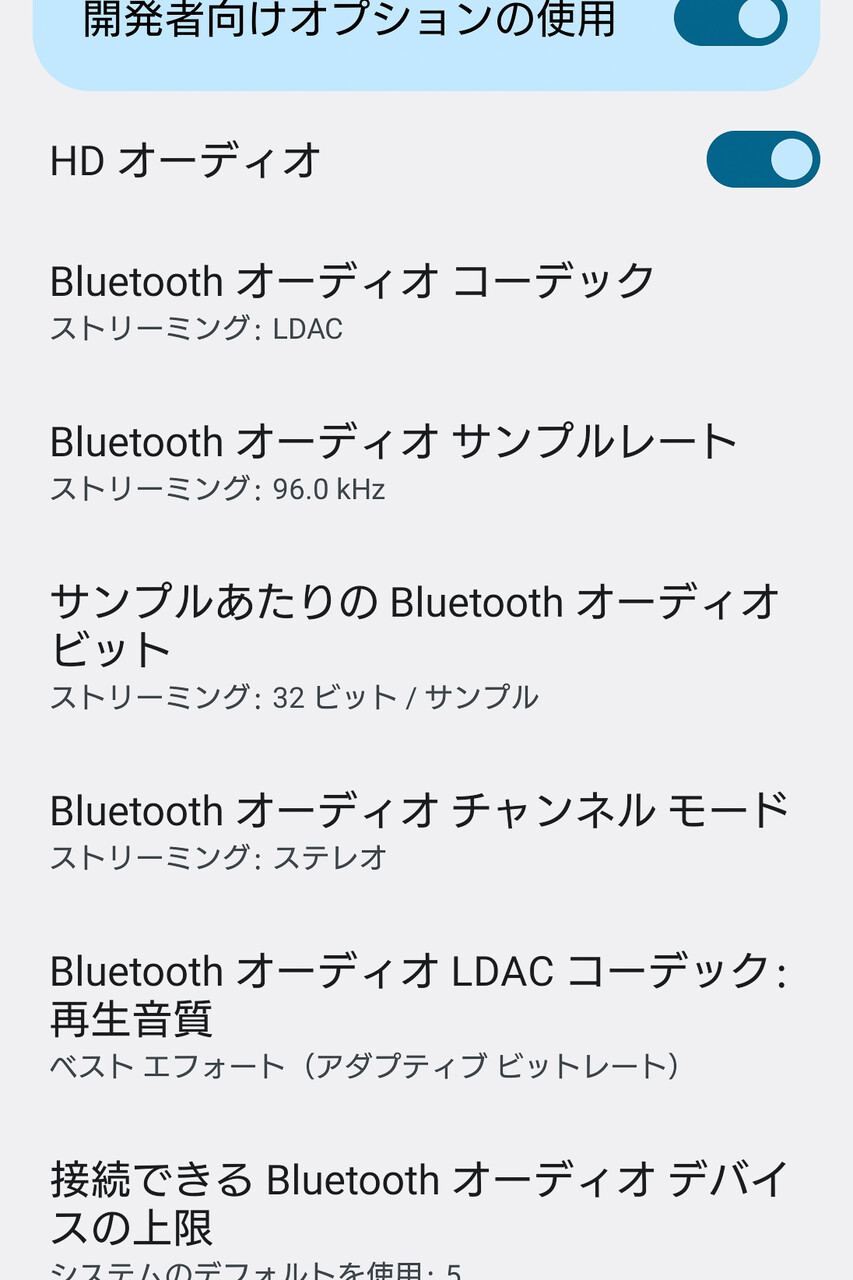
Task: Open Bluetooth オーディオ チャンネル モード
Action: tap(426, 829)
